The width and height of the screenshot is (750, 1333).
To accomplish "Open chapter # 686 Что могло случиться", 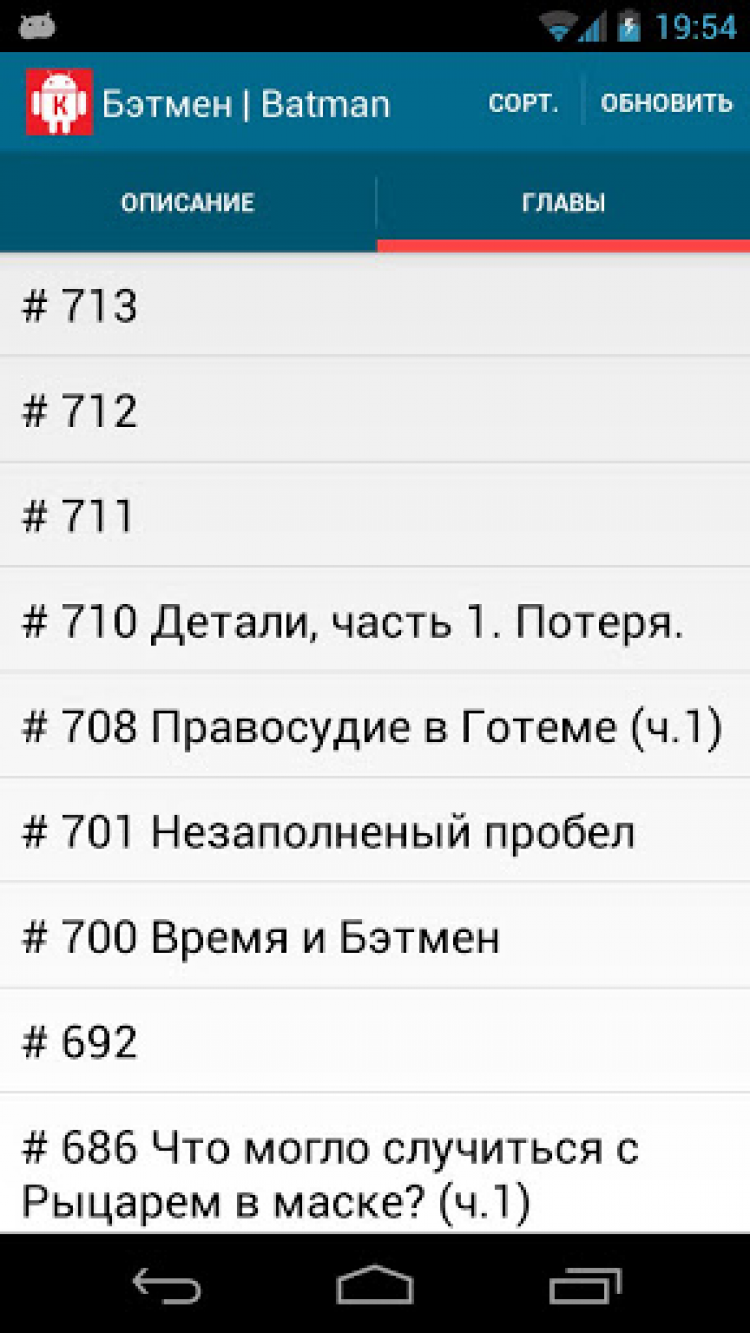I will (x=375, y=1175).
